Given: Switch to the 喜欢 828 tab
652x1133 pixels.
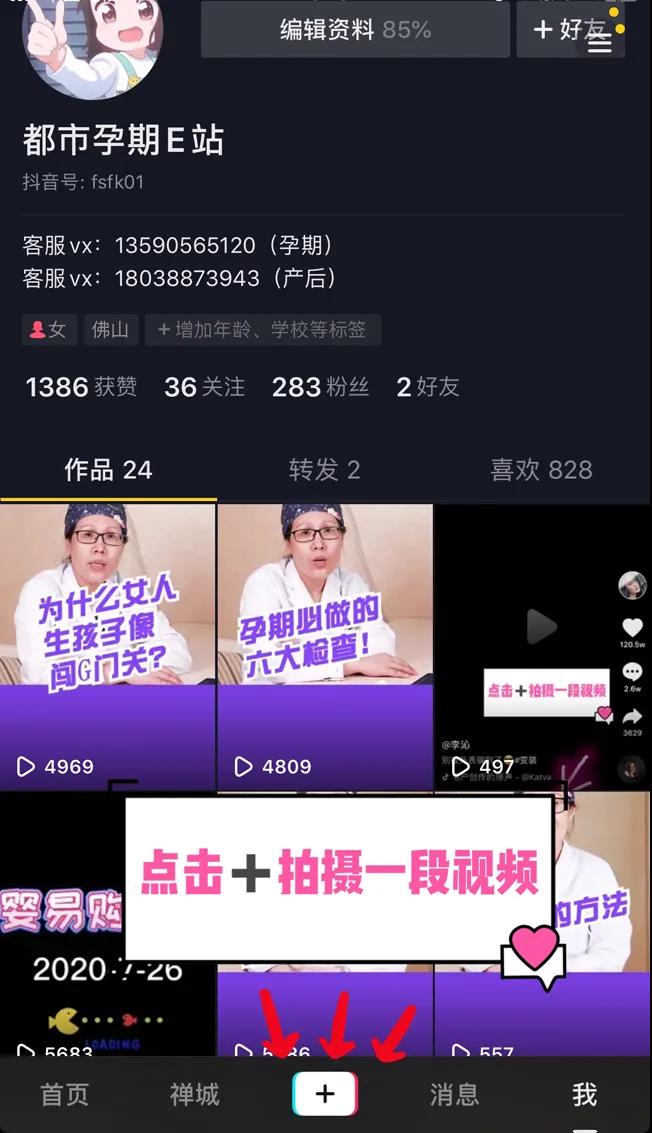Looking at the screenshot, I should click(541, 469).
